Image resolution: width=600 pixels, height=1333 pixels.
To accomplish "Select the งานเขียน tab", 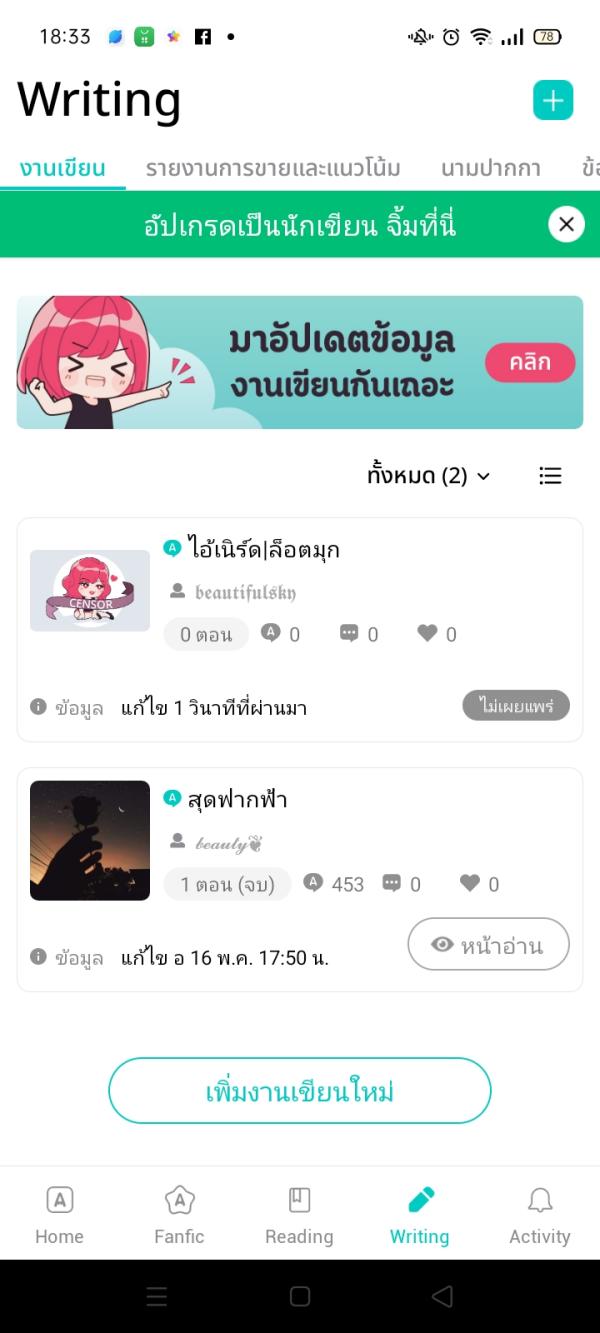I will tap(62, 168).
